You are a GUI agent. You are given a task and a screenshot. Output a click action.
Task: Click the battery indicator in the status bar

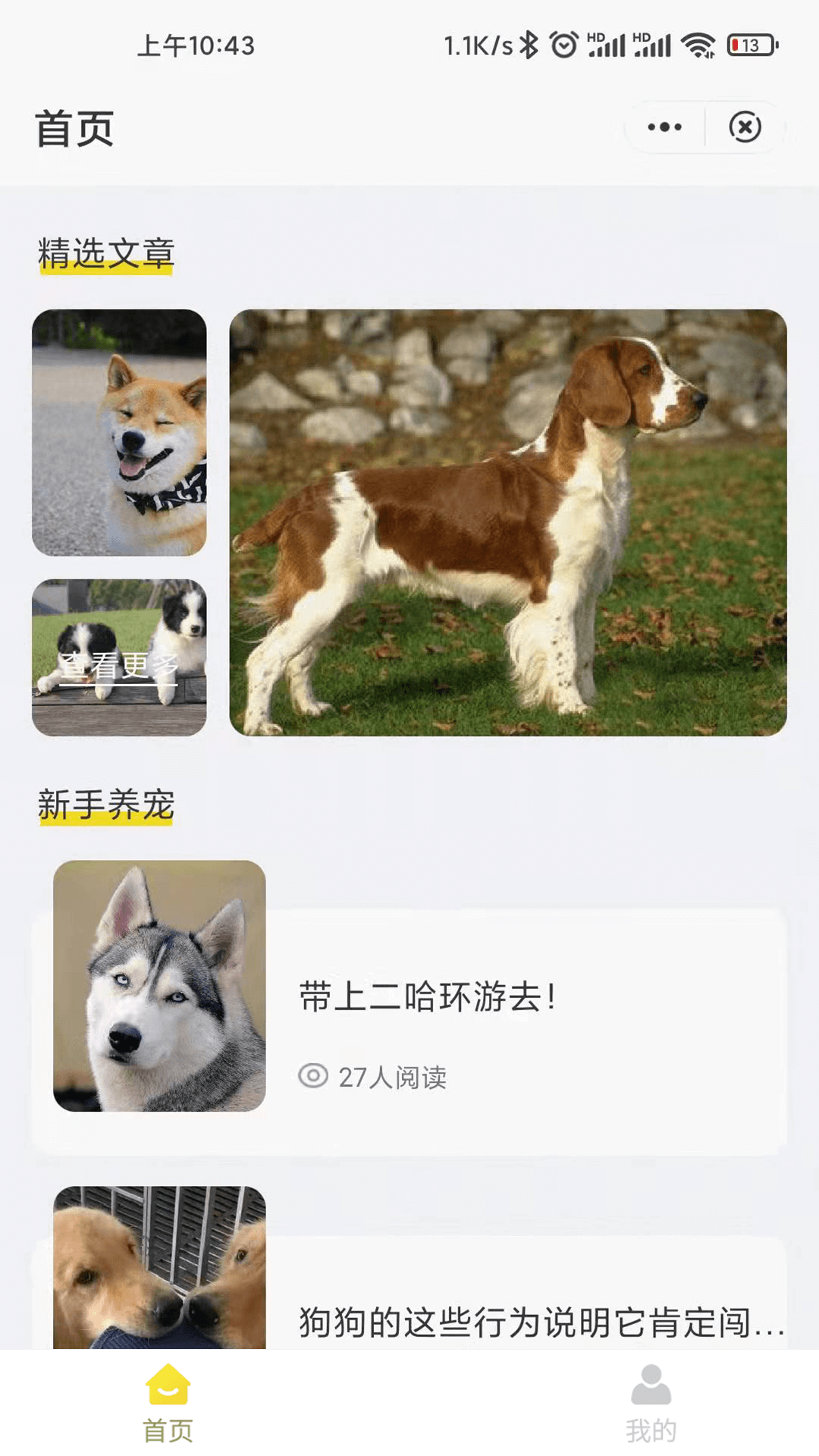coord(749,45)
